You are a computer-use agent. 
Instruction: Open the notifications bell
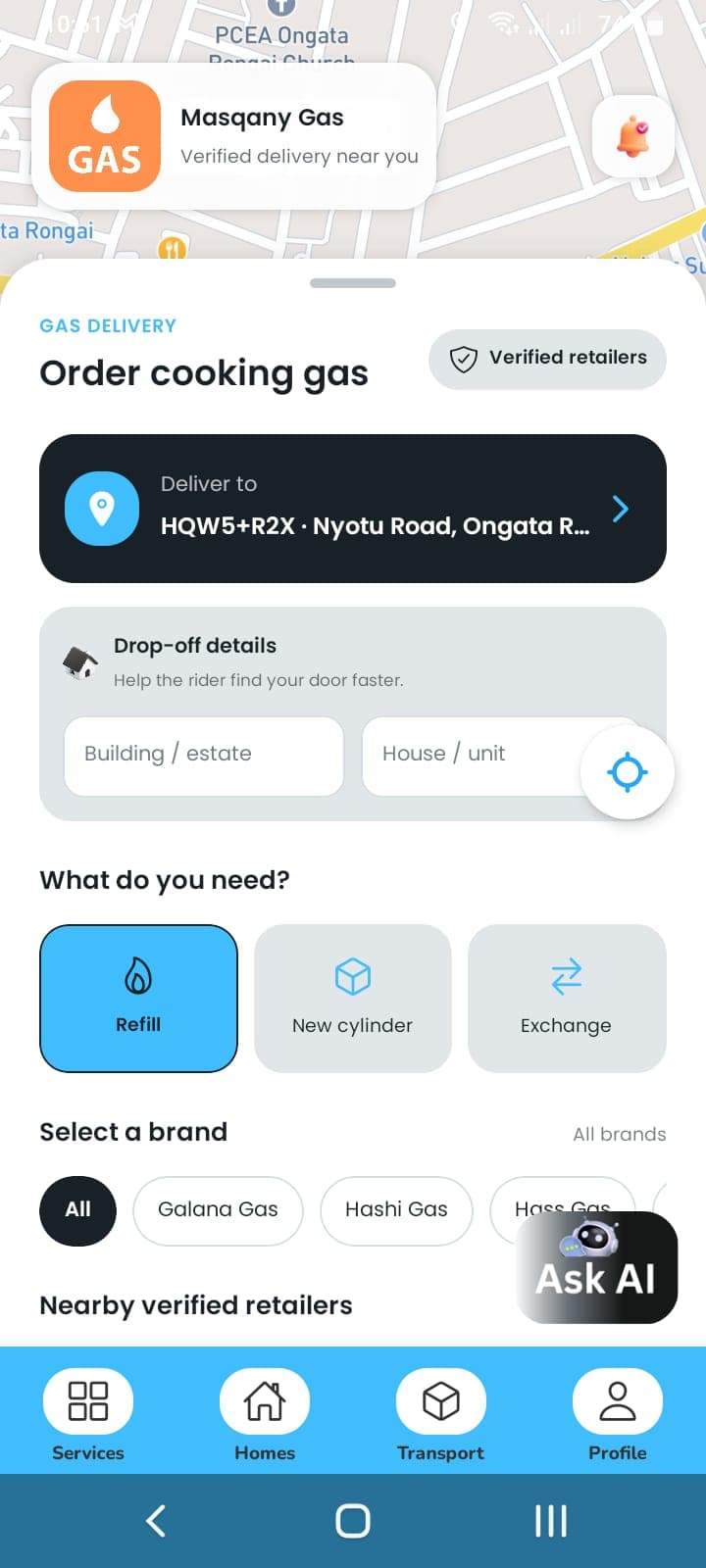[633, 136]
